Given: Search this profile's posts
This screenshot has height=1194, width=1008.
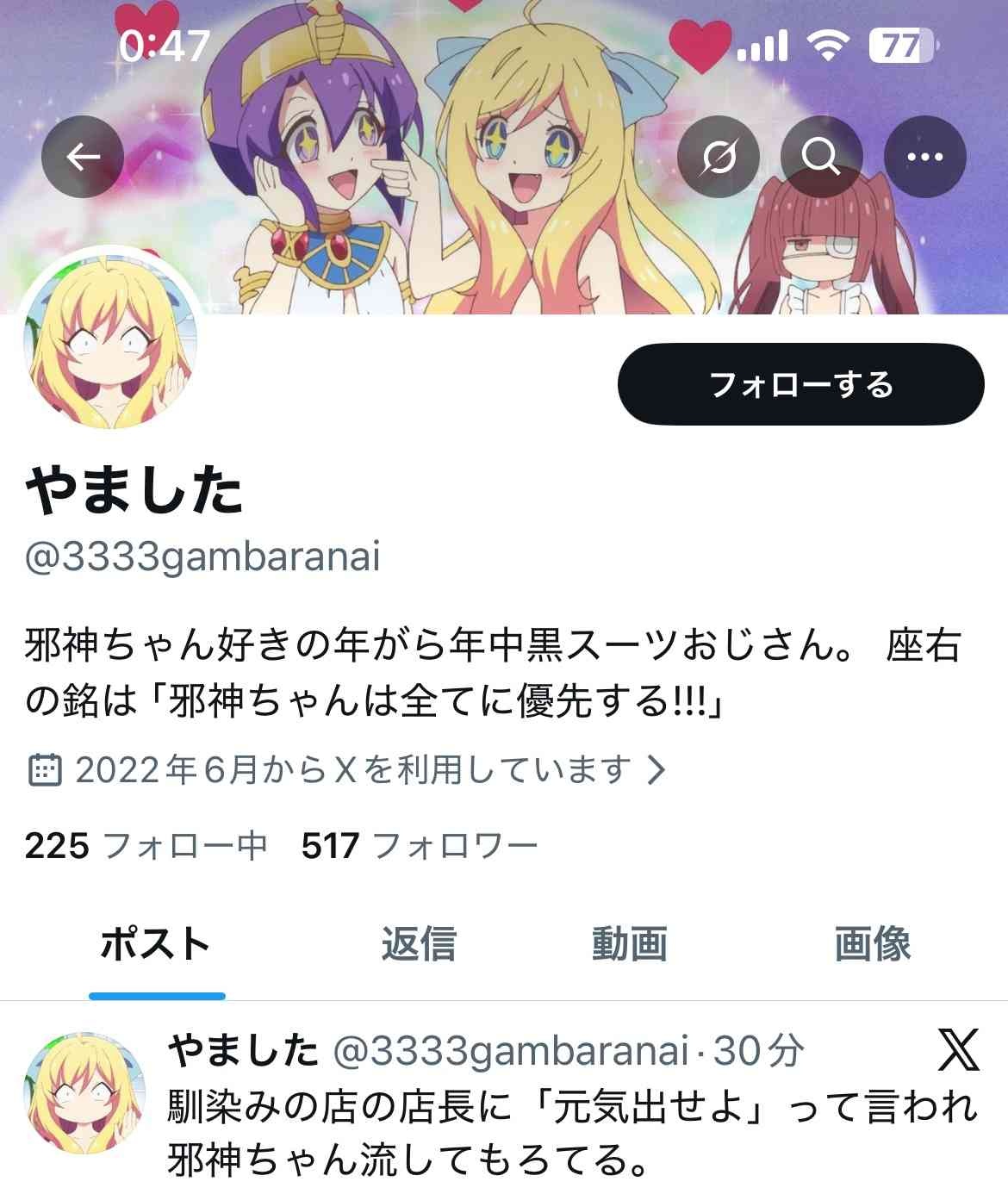Looking at the screenshot, I should (x=821, y=157).
